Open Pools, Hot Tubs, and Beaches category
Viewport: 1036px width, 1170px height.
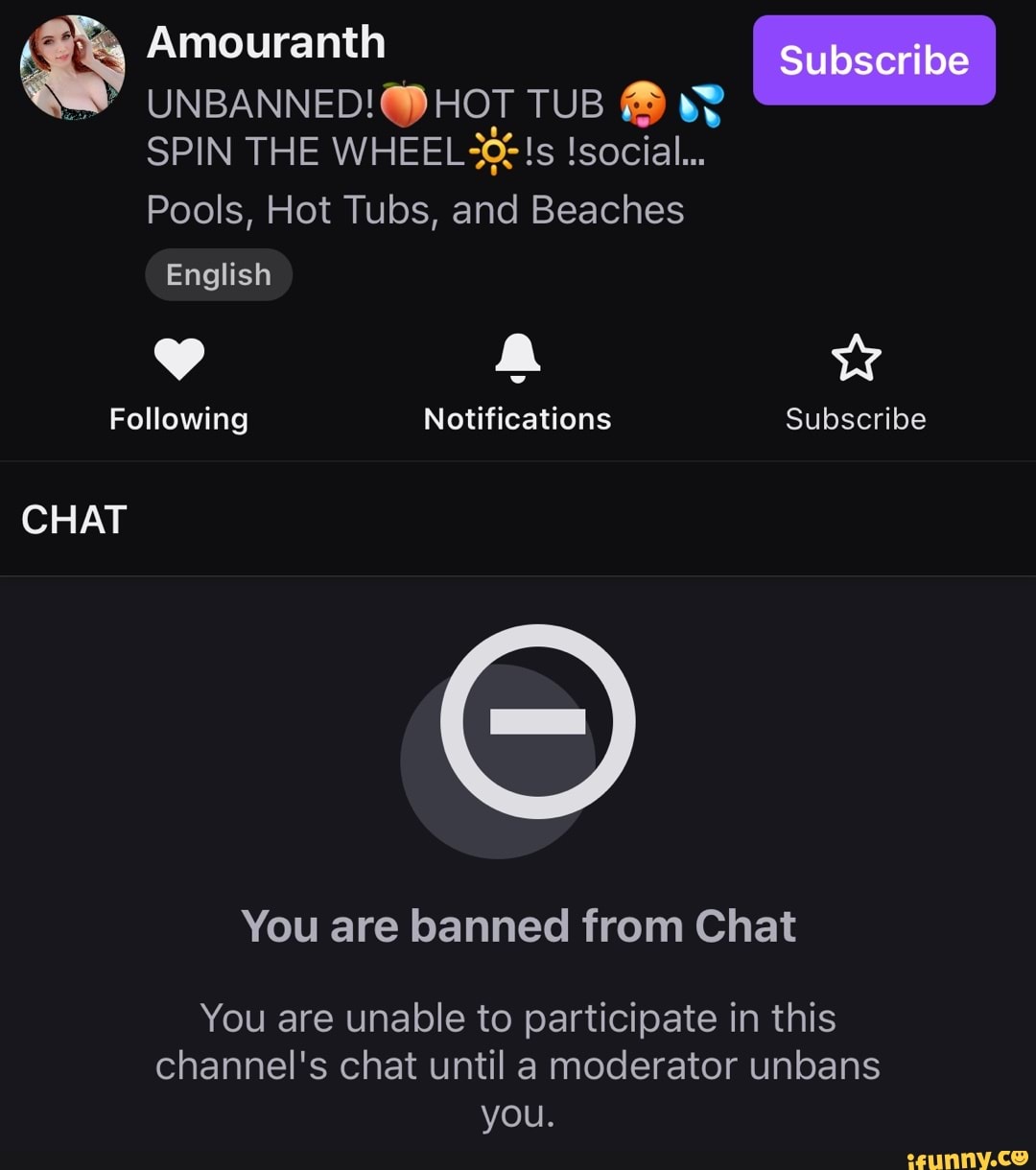click(x=414, y=210)
